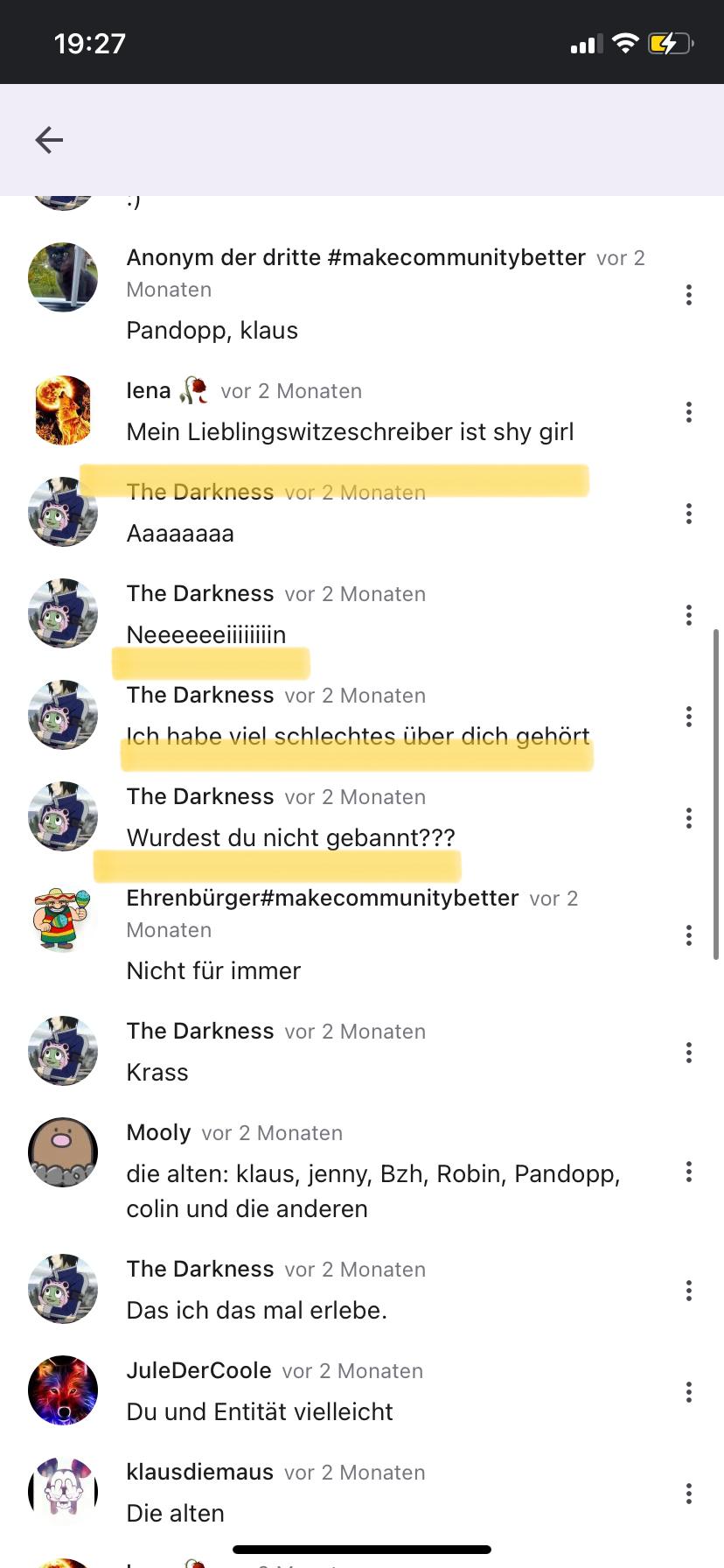View lena's profile avatar
724x1568 pixels.
point(63,410)
